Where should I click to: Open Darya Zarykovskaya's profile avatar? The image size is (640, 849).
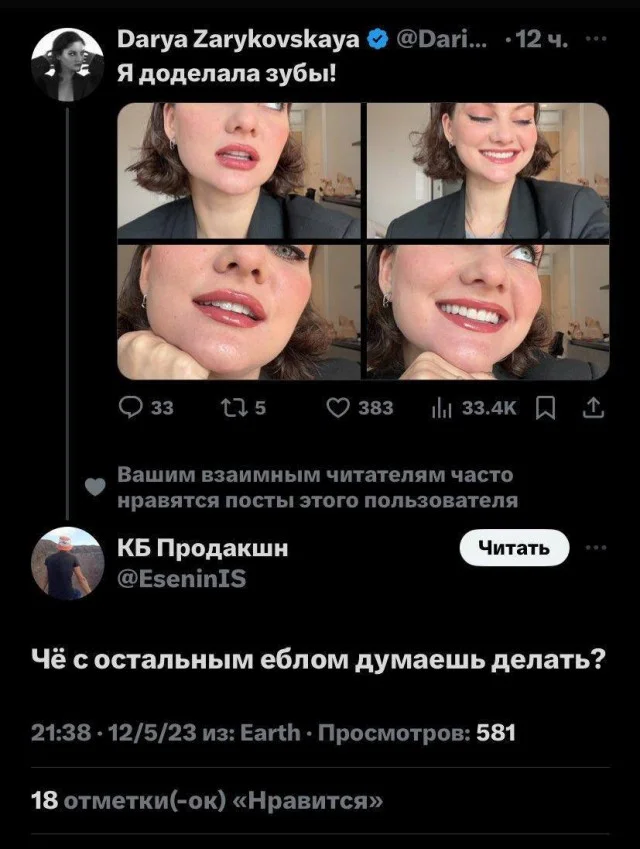click(x=68, y=62)
